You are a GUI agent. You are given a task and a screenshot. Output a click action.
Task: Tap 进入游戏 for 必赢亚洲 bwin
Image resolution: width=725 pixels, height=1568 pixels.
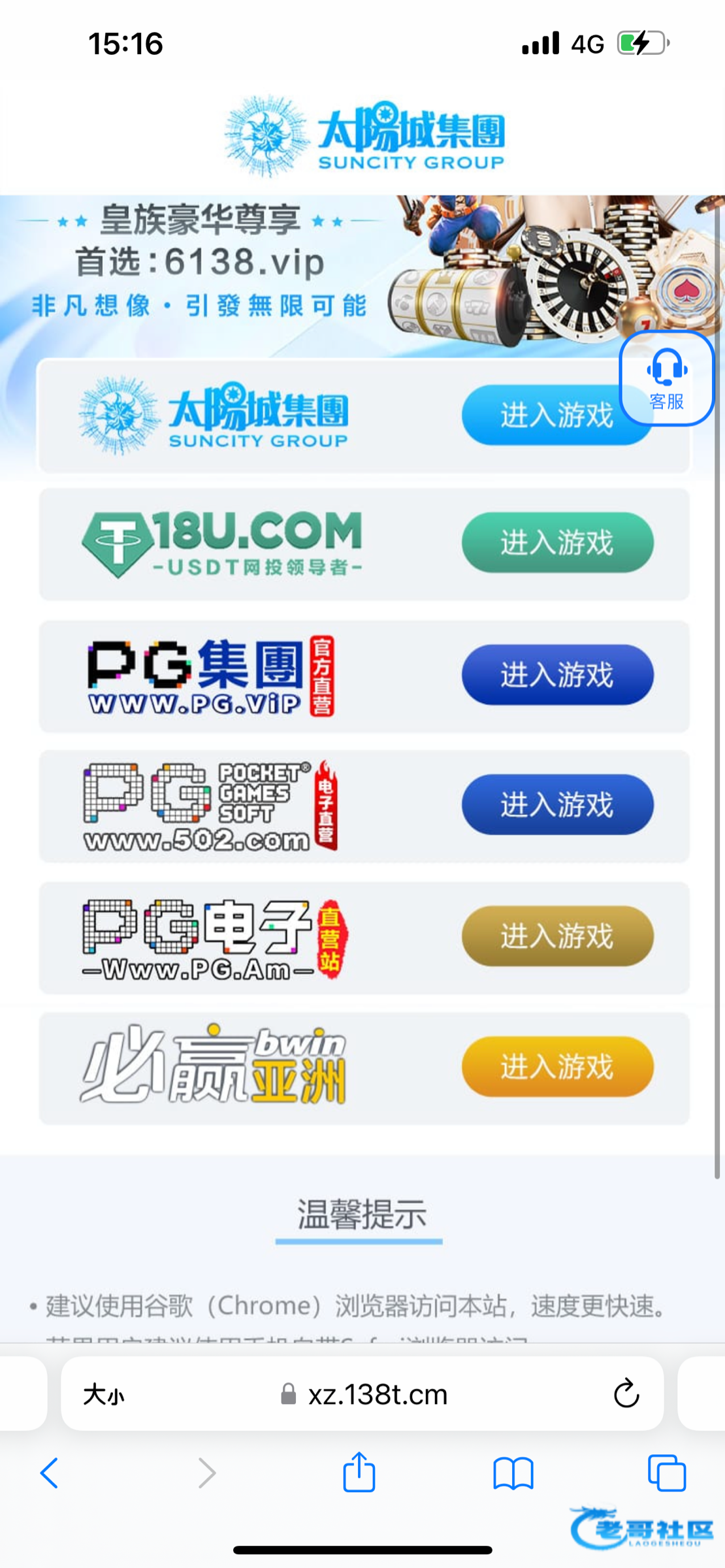pyautogui.click(x=557, y=1066)
